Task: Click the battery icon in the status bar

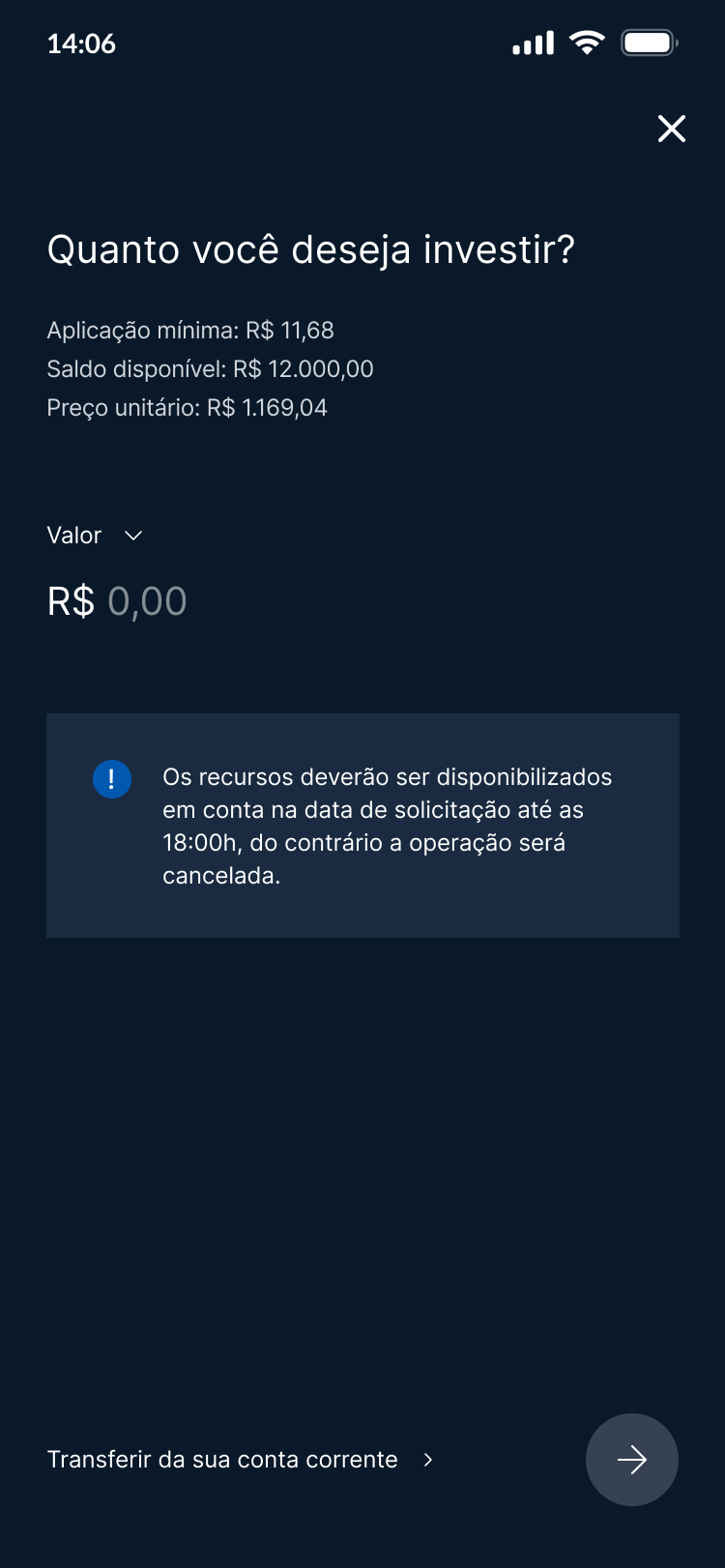Action: [x=651, y=42]
